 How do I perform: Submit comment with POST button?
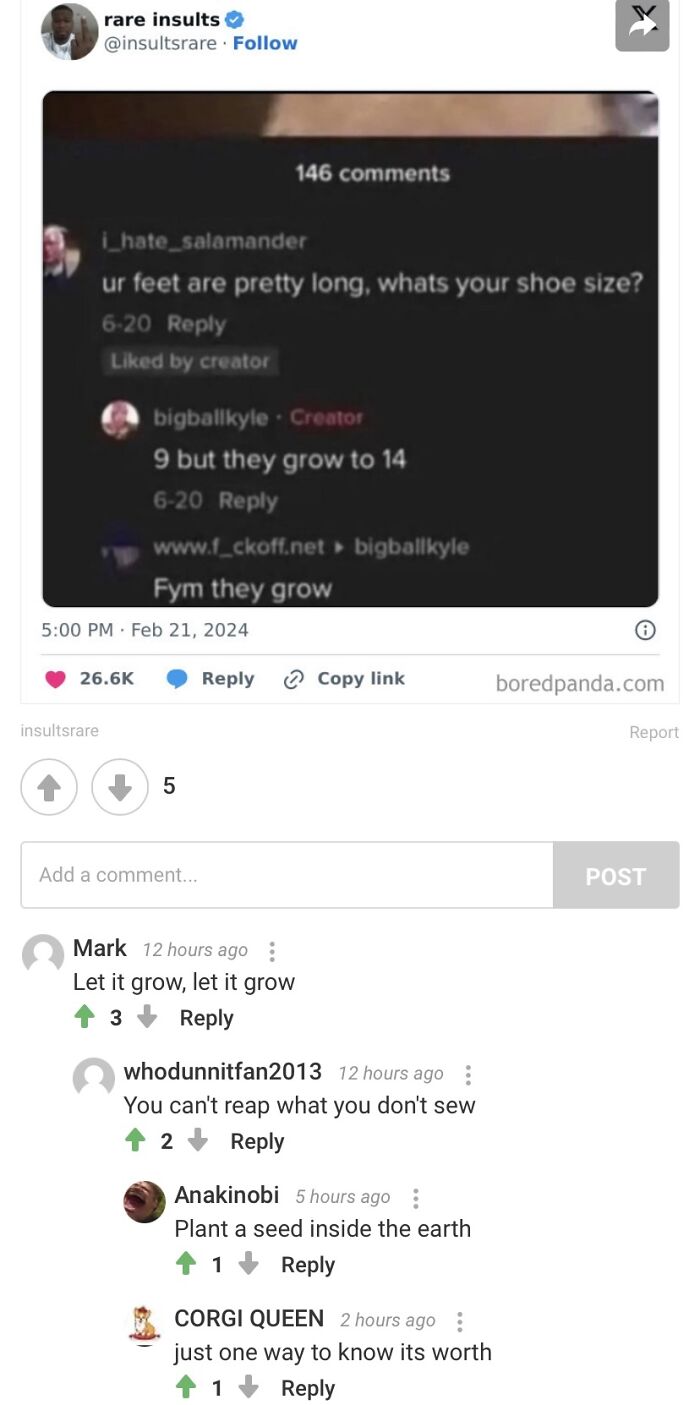click(x=615, y=875)
